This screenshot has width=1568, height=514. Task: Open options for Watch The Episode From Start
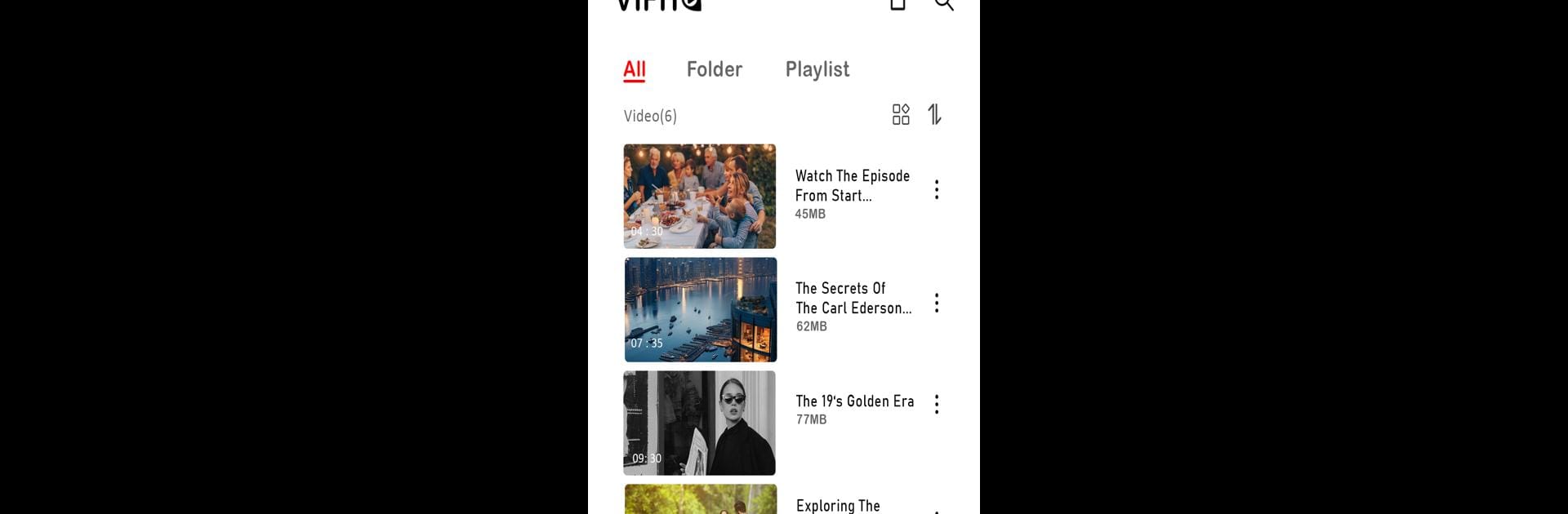pyautogui.click(x=937, y=190)
